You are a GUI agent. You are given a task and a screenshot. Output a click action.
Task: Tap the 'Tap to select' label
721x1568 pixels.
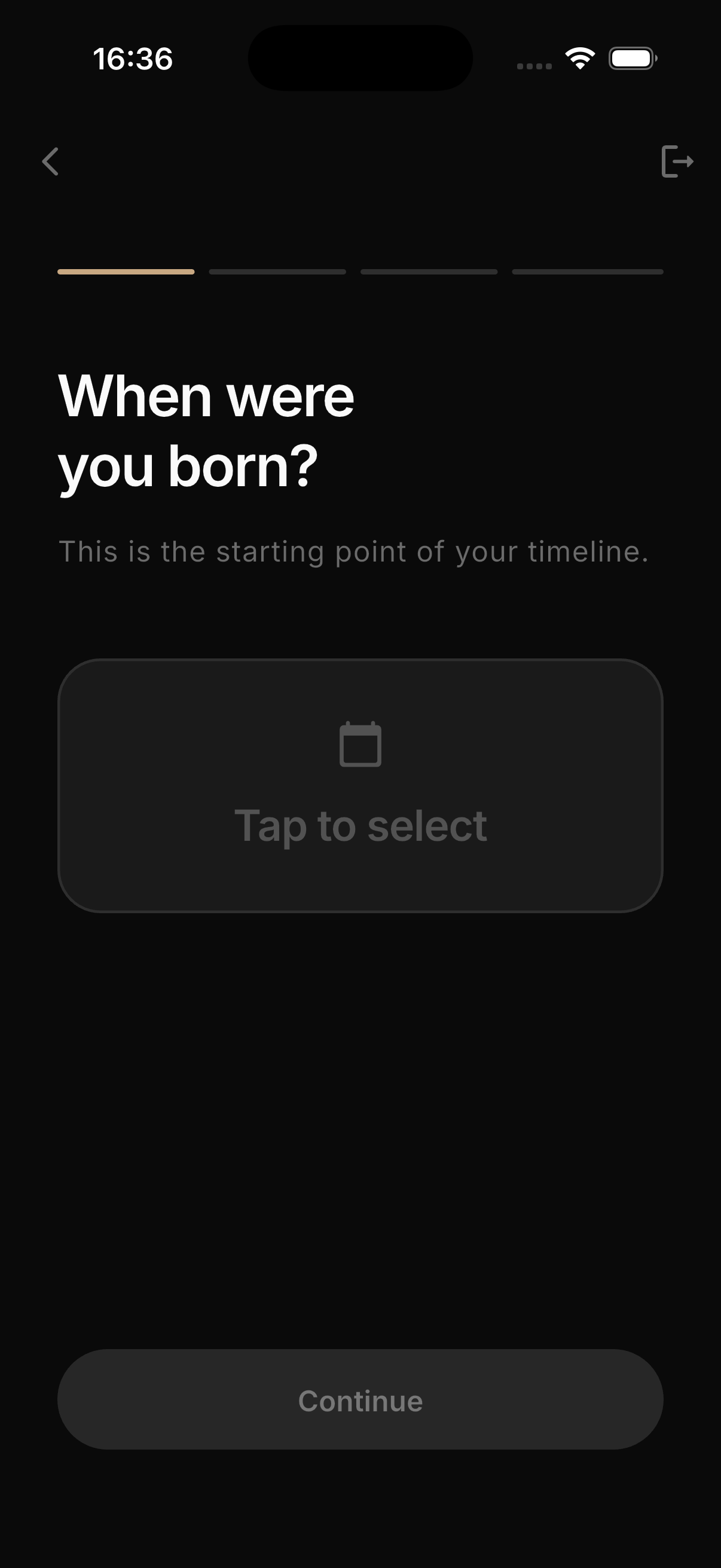(x=360, y=826)
